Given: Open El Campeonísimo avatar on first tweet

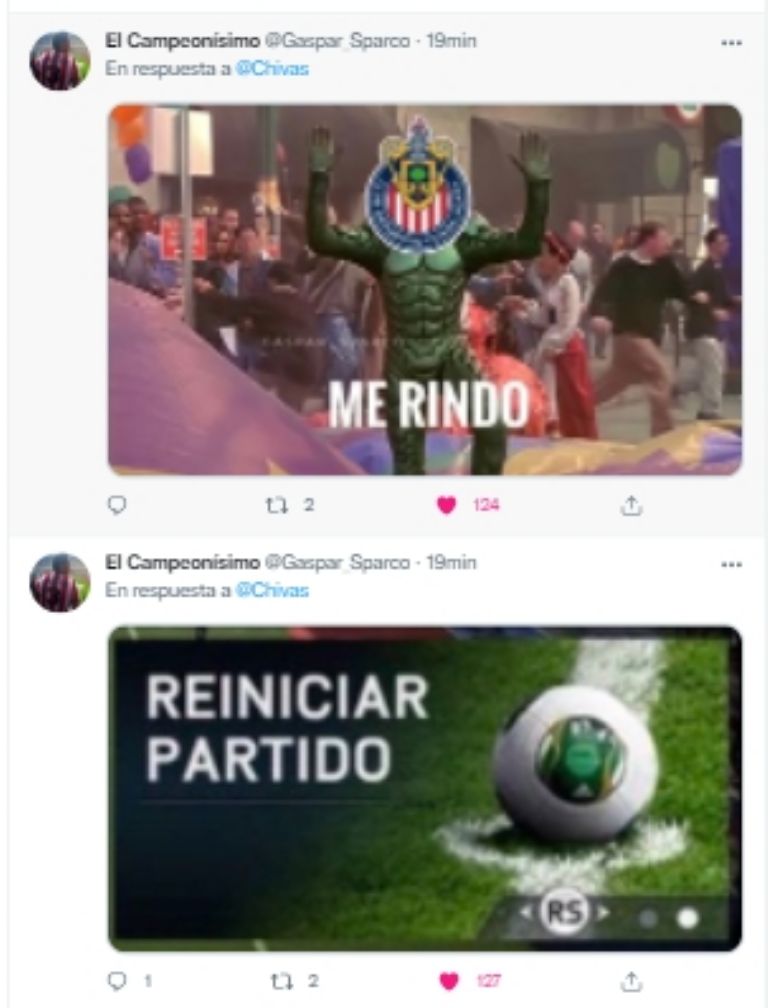Looking at the screenshot, I should 60,62.
